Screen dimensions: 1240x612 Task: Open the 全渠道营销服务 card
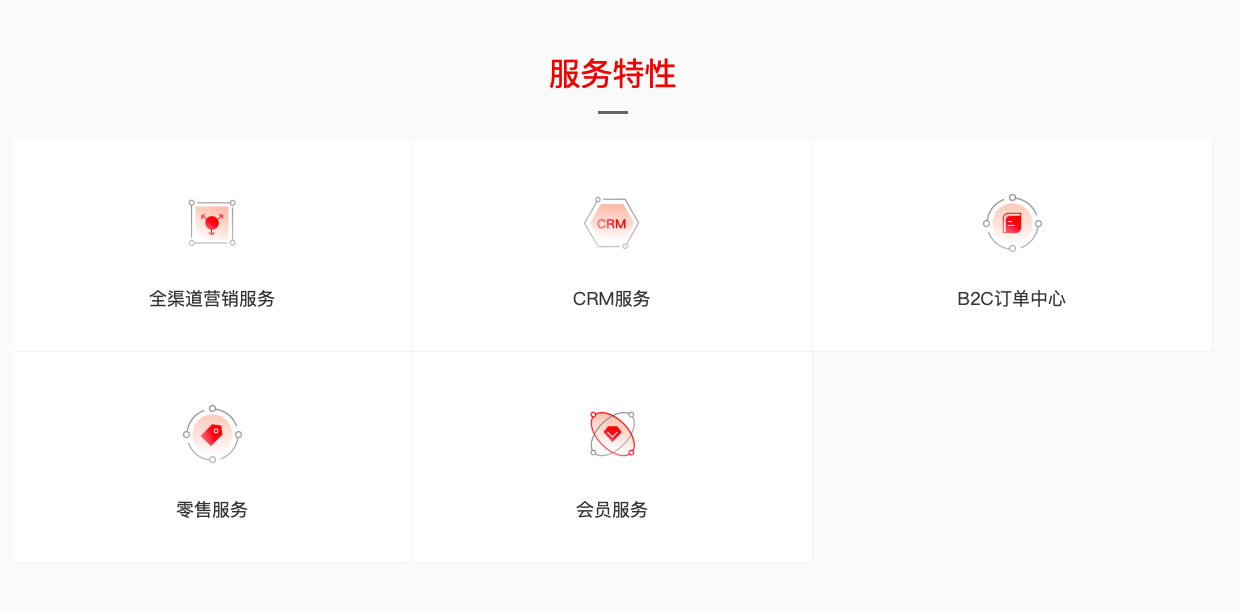click(x=212, y=247)
